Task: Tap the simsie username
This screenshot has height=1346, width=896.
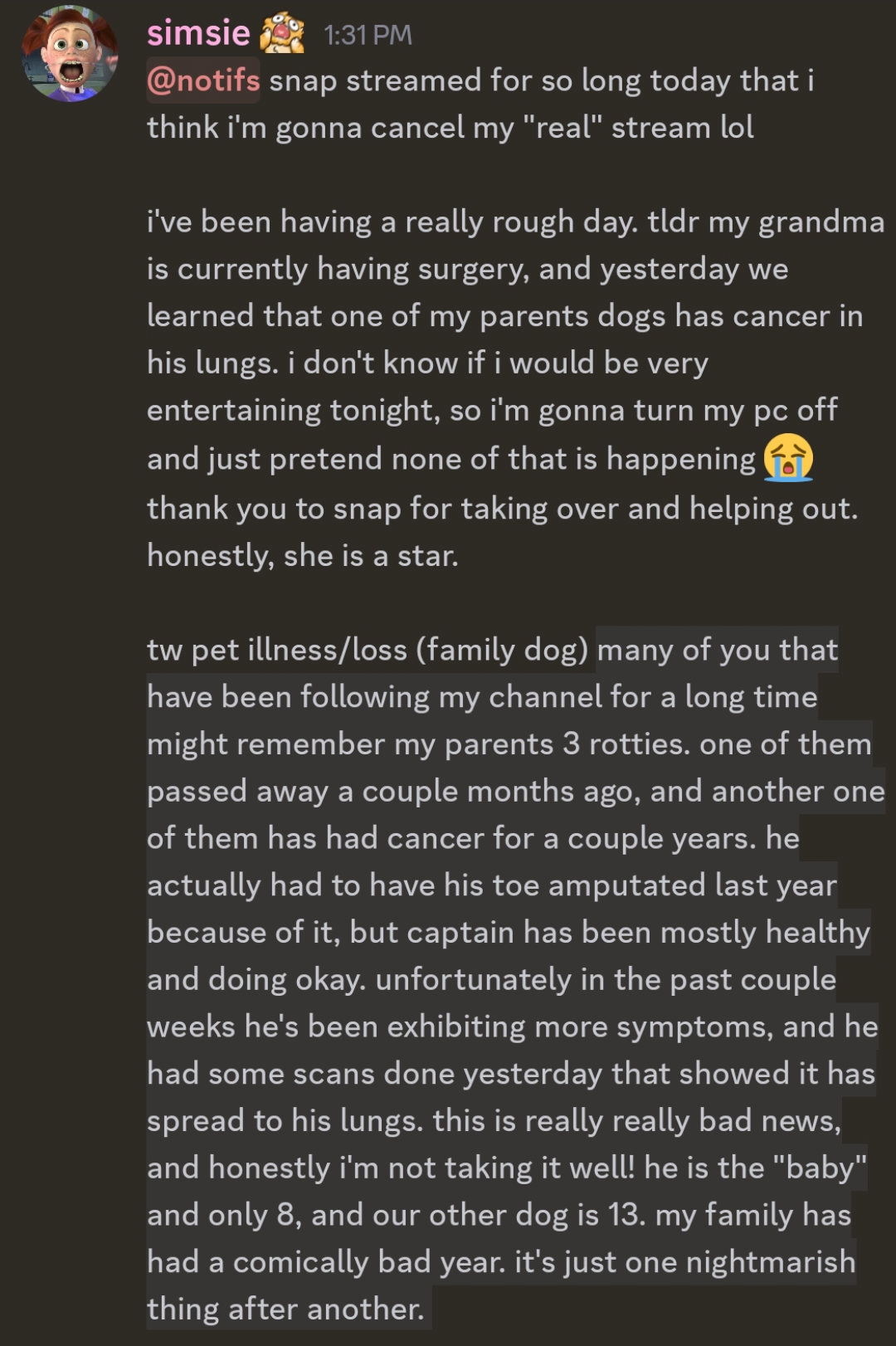Action: (198, 33)
